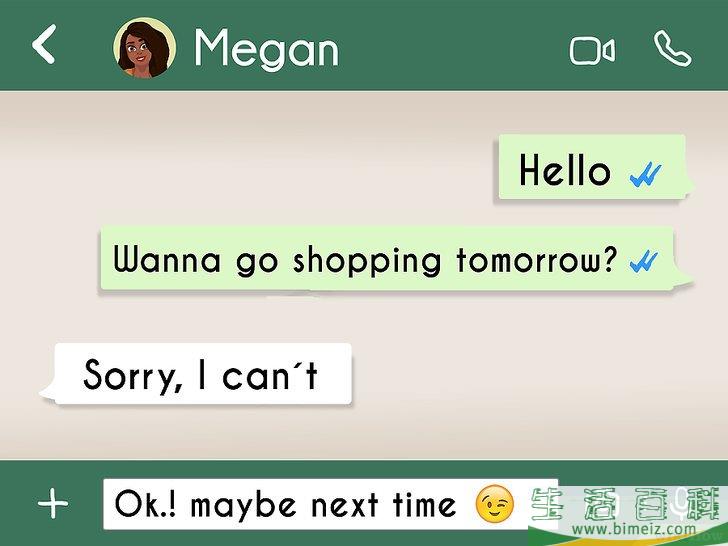Open Megan's profile picture

click(x=144, y=47)
